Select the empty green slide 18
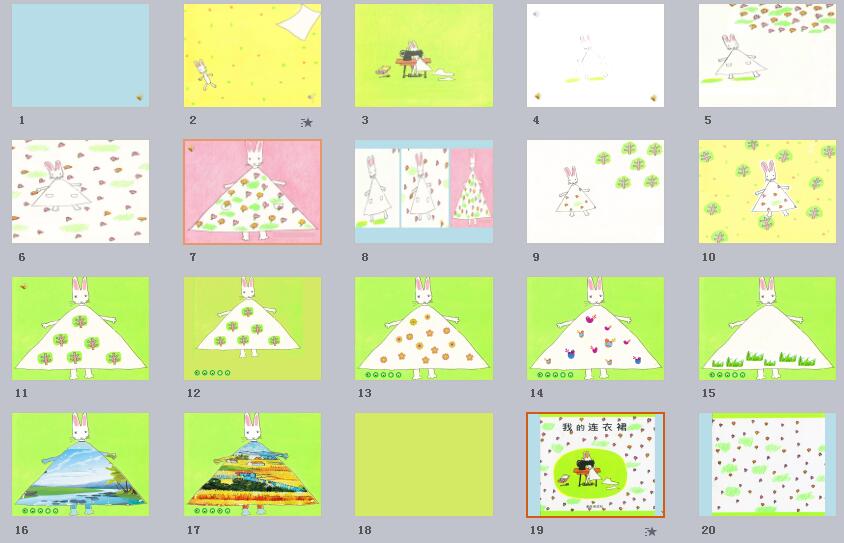This screenshot has height=543, width=844. [423, 464]
